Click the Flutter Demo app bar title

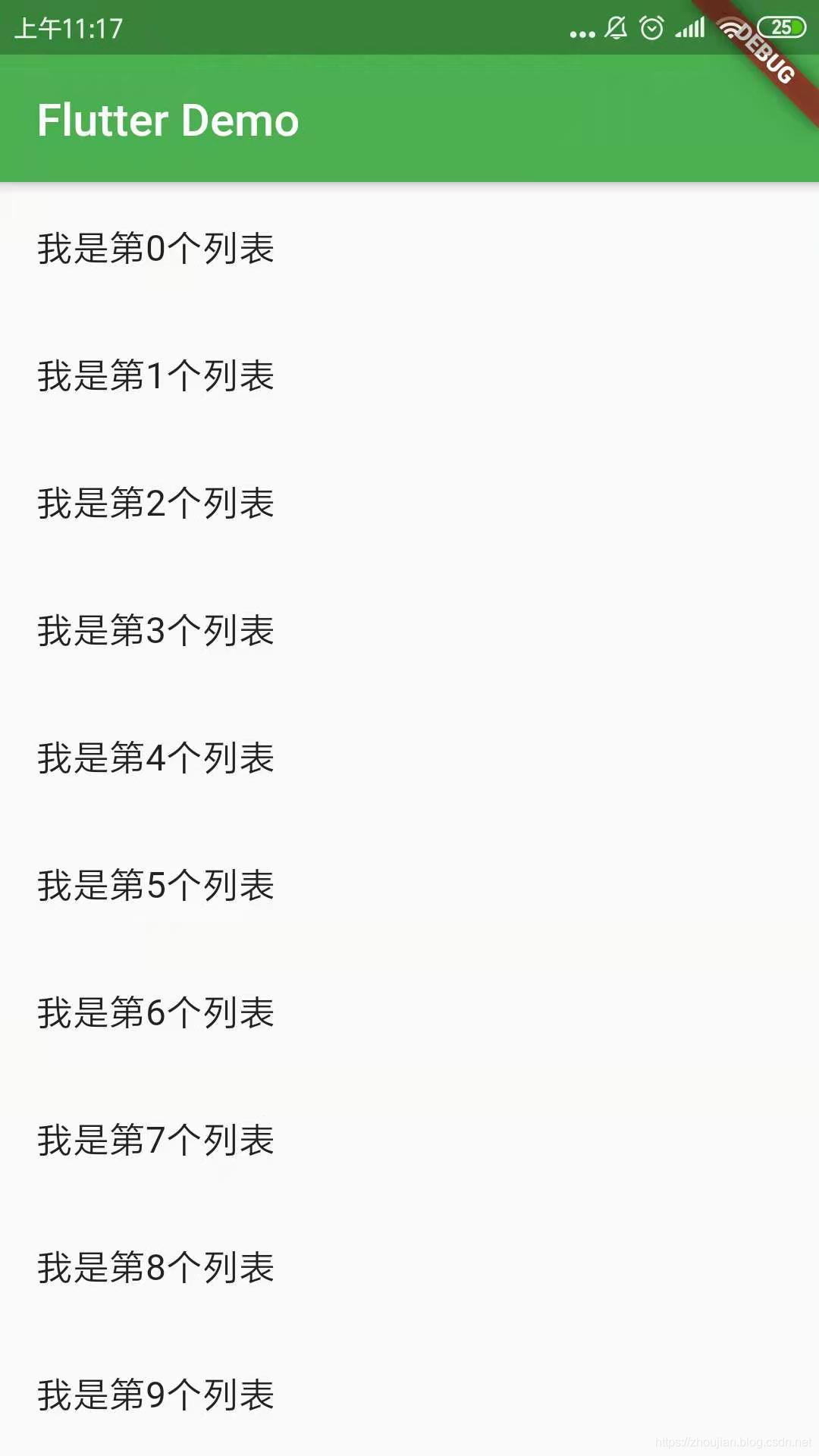168,120
